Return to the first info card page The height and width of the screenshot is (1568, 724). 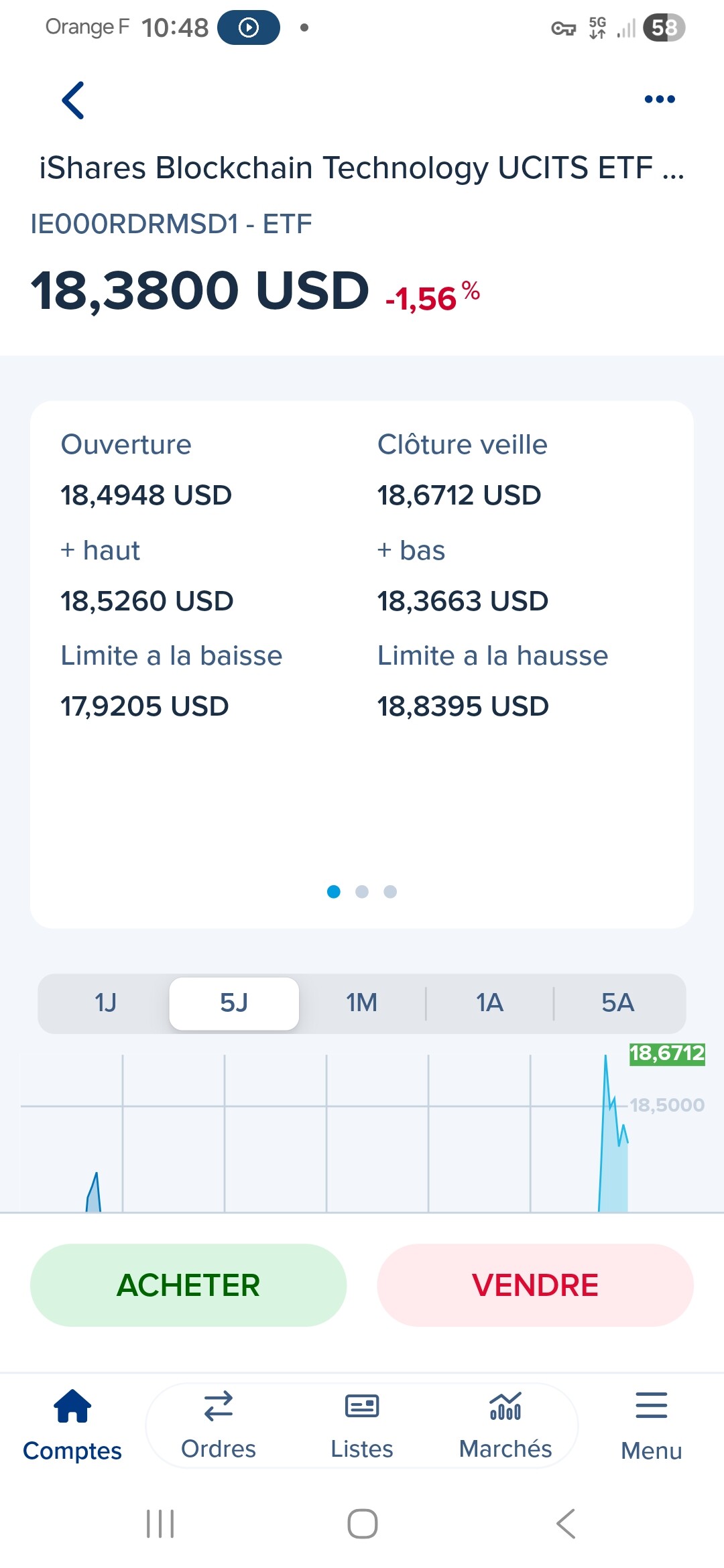pos(334,892)
